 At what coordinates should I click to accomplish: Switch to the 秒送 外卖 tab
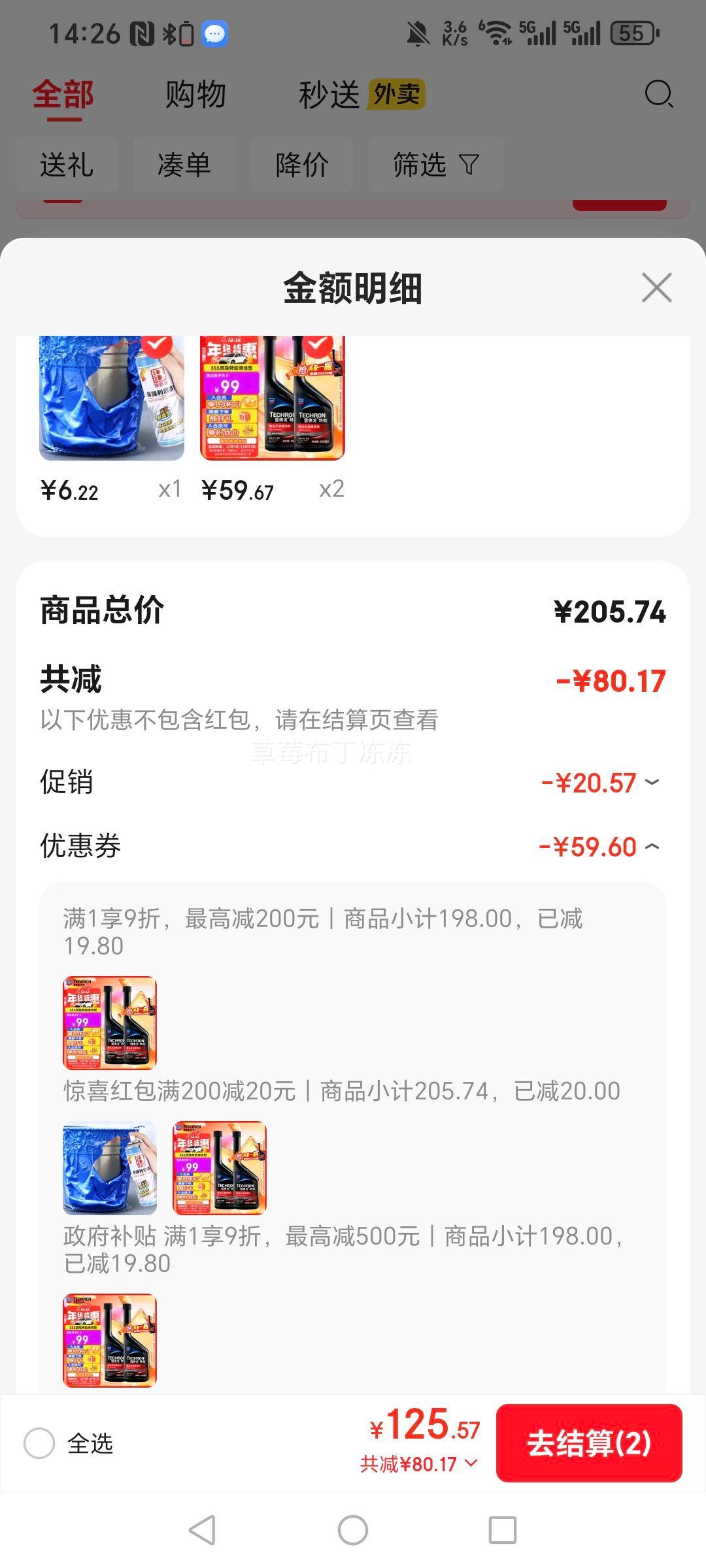point(361,94)
